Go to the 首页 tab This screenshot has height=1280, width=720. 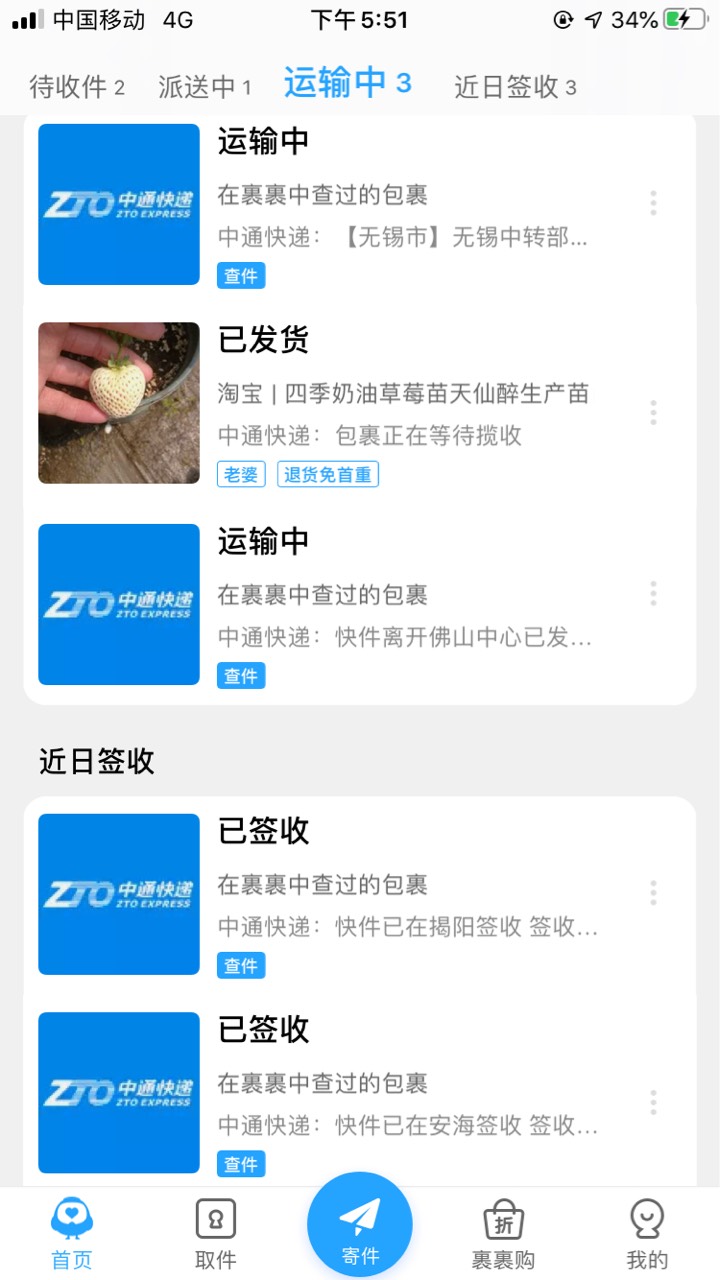click(x=72, y=1234)
